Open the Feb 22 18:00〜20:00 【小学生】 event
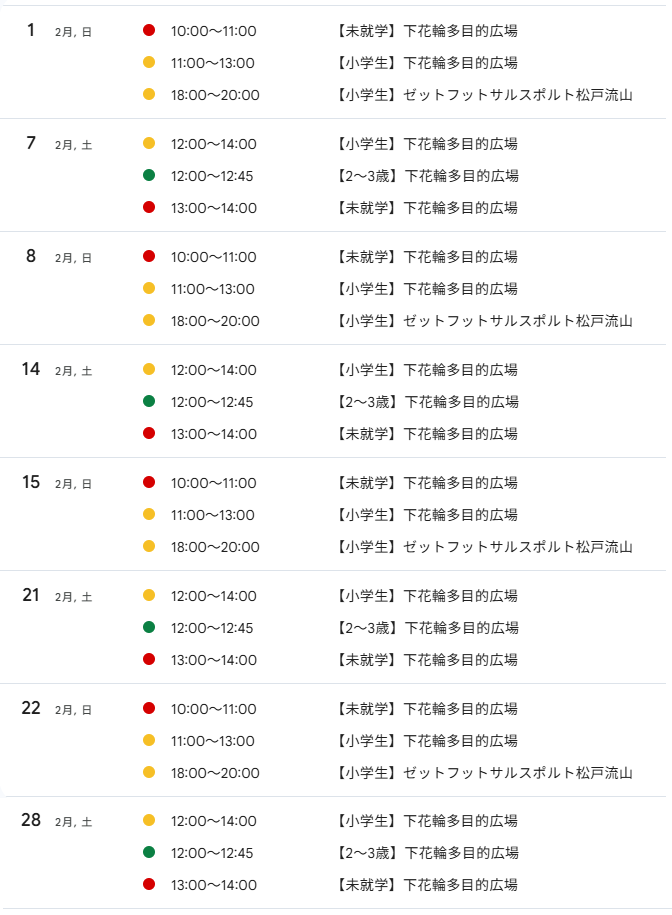Screen dimensions: 672x915 pos(485,773)
